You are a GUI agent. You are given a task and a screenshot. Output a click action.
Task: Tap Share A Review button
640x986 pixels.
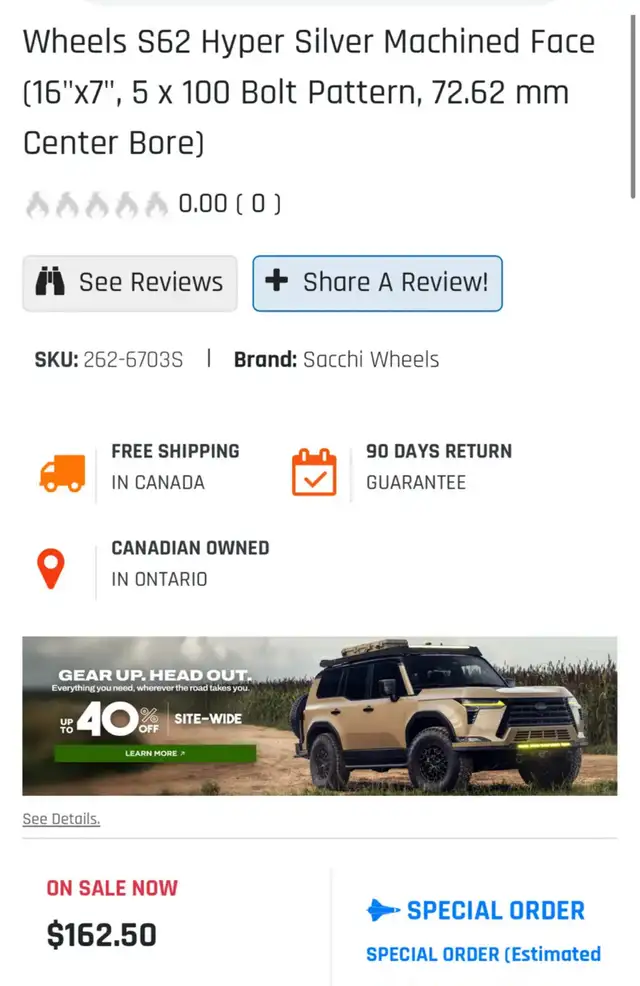tap(377, 283)
